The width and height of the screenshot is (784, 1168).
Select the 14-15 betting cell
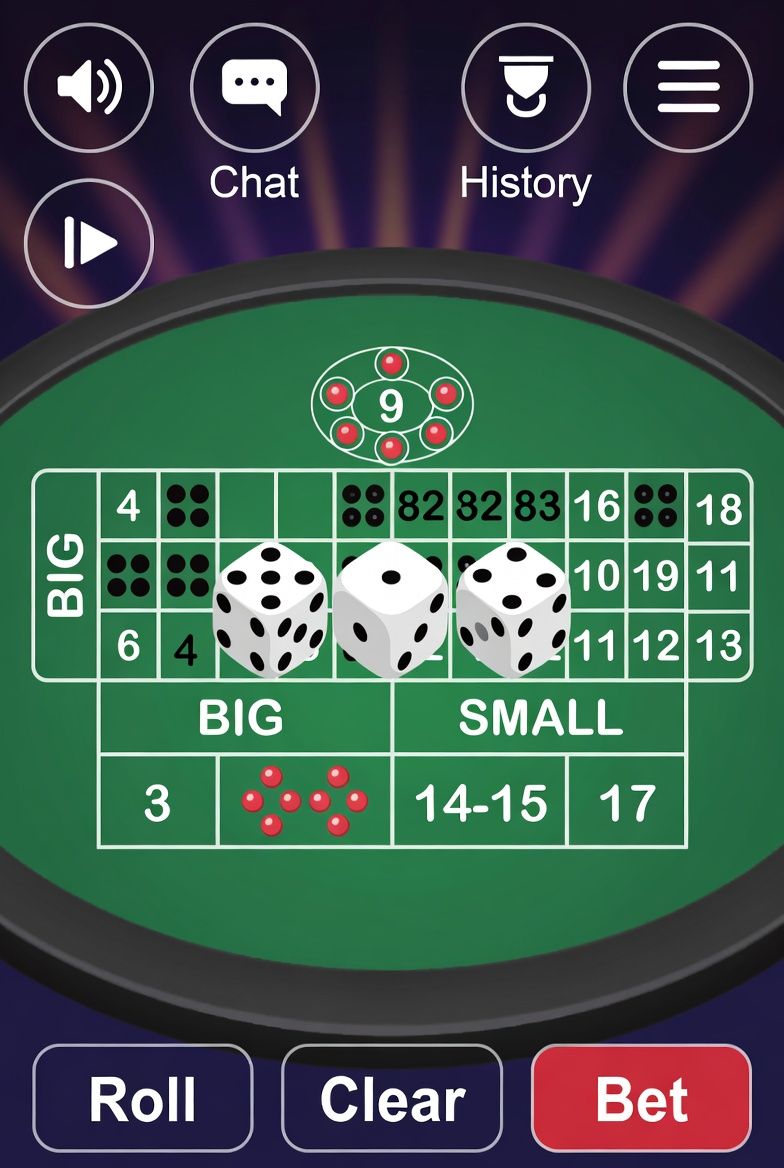pos(480,802)
